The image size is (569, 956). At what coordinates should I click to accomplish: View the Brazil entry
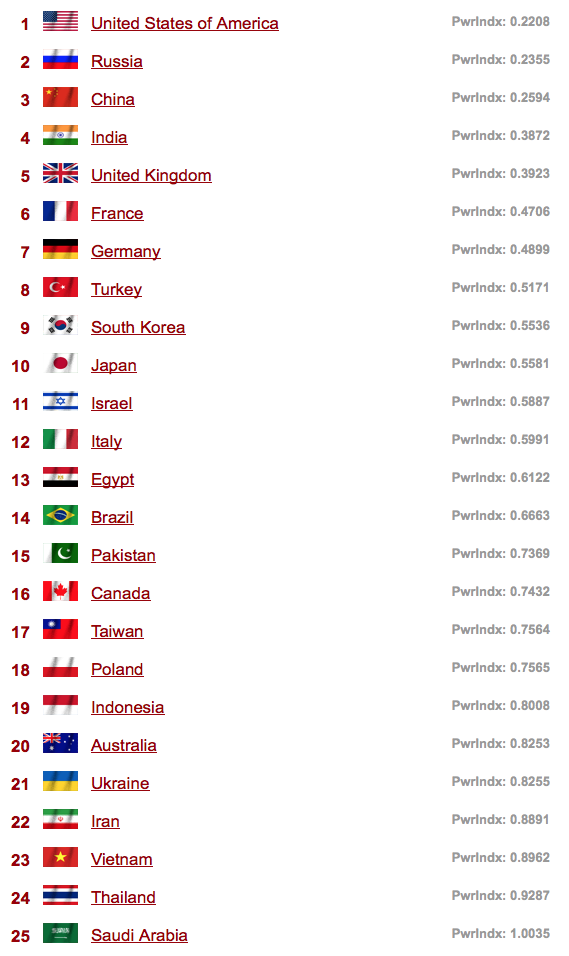(x=112, y=518)
